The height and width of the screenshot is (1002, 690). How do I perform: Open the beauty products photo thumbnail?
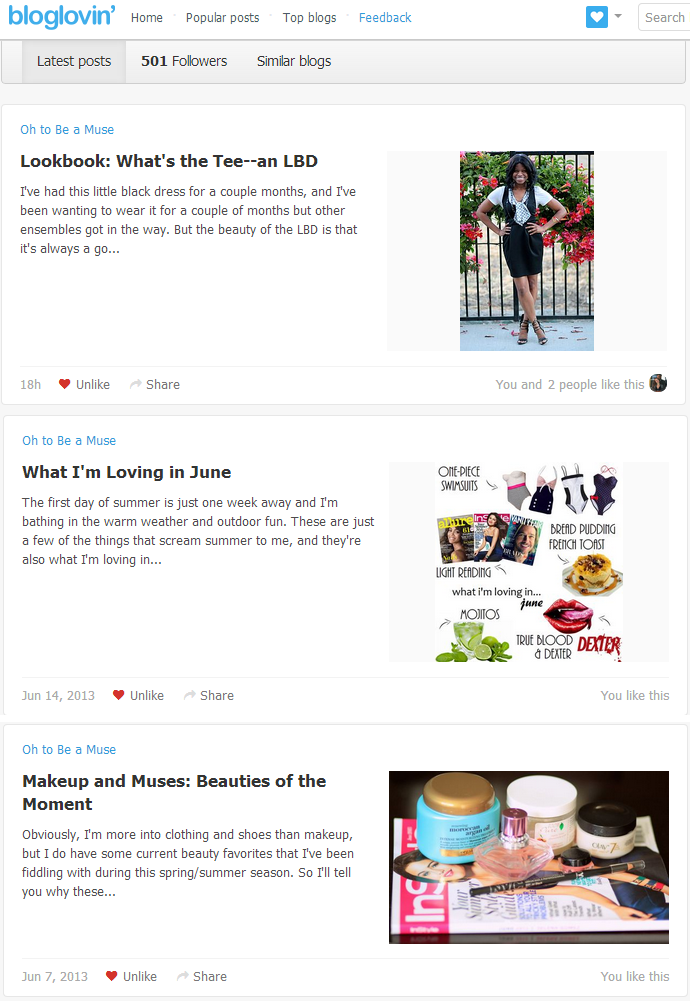point(528,857)
